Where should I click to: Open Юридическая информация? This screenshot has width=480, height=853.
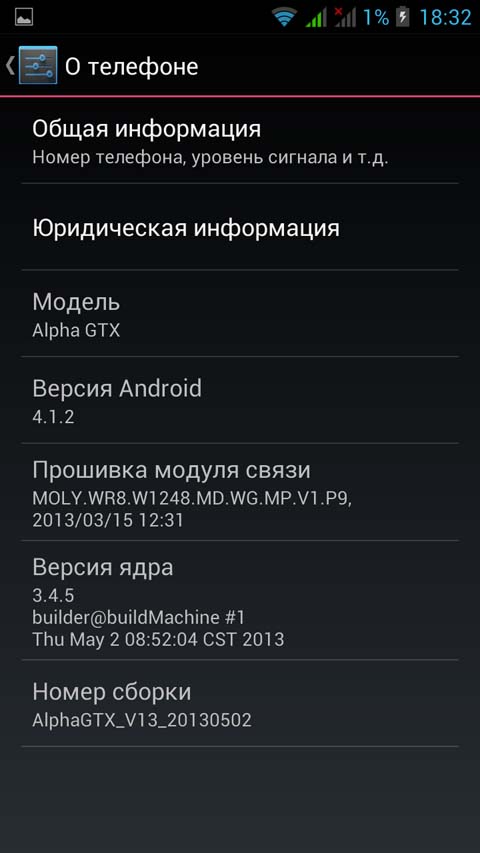[240, 227]
